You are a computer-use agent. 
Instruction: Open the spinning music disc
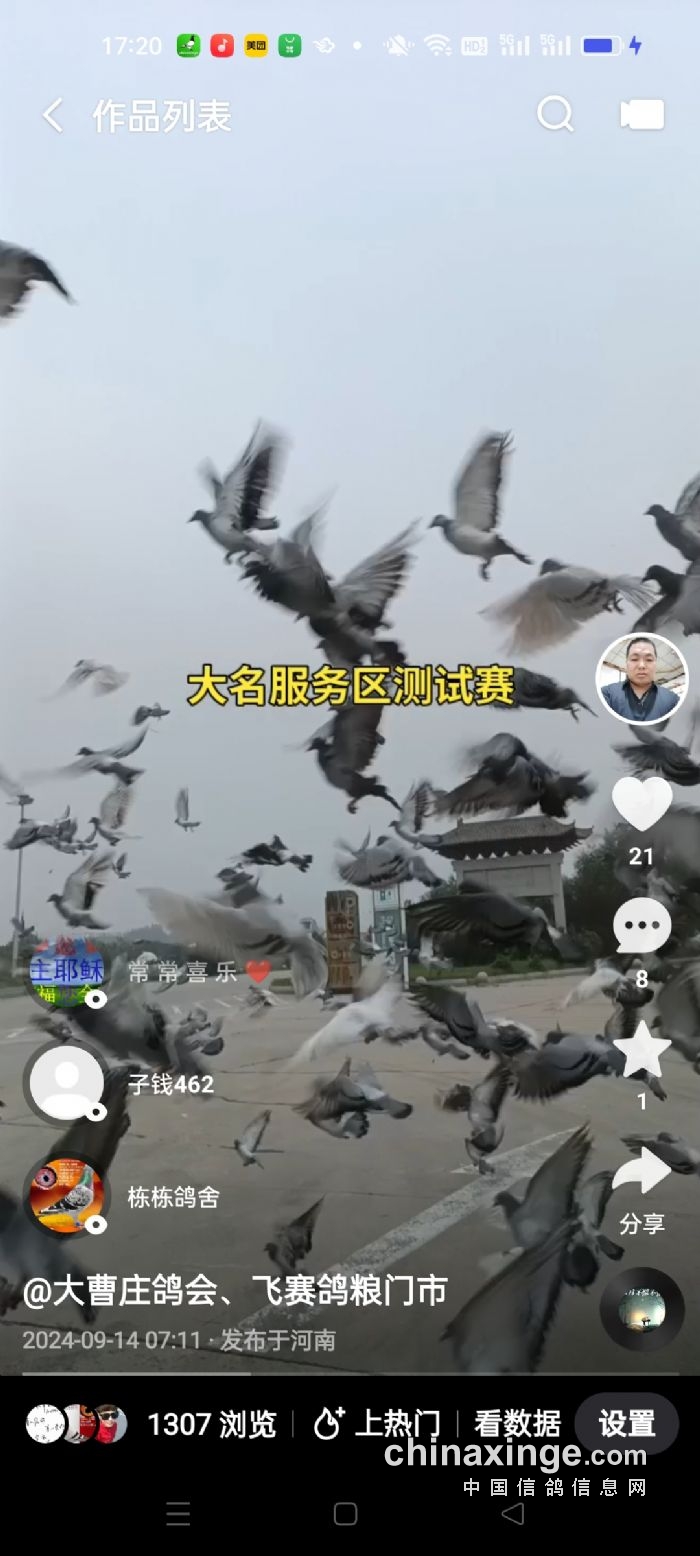pyautogui.click(x=641, y=1309)
